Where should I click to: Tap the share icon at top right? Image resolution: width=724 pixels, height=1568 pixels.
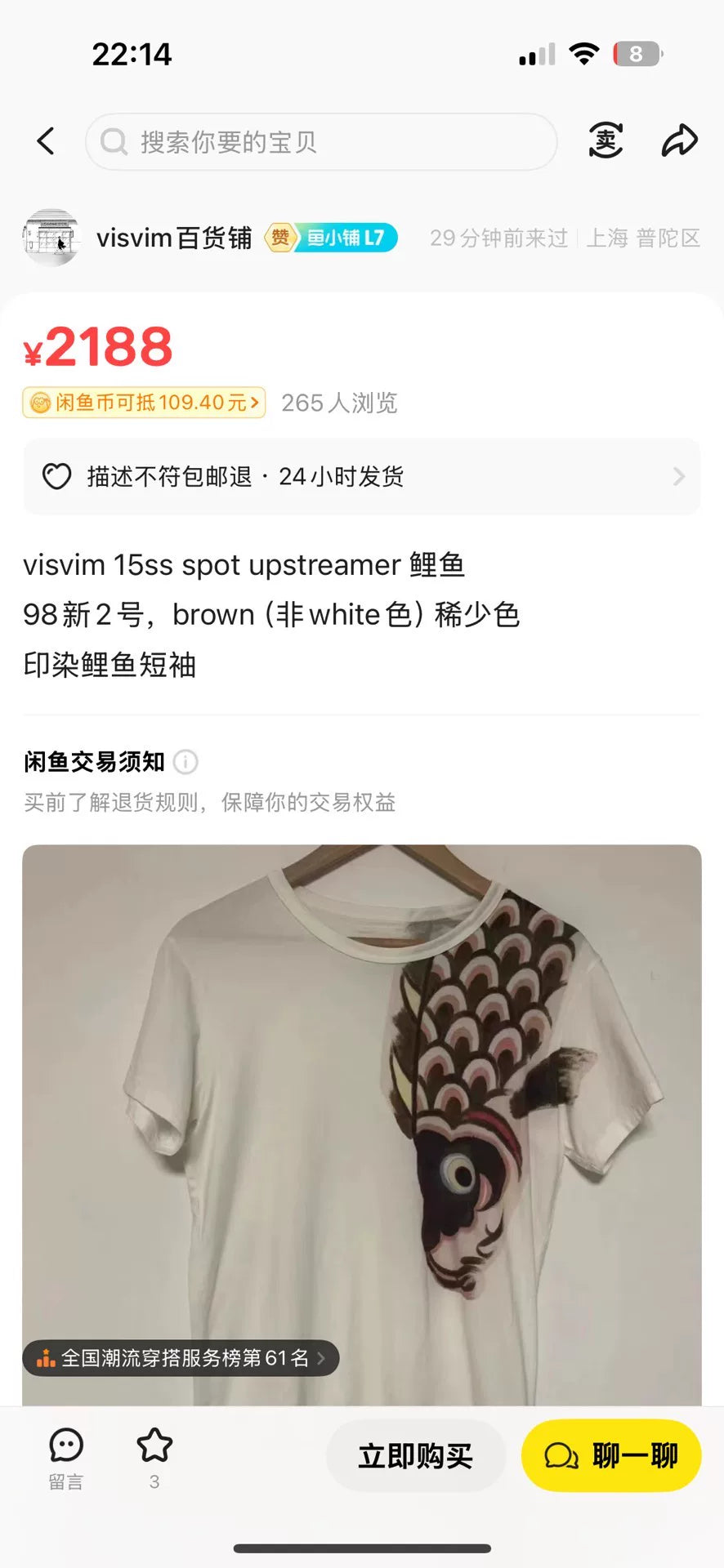click(x=679, y=140)
